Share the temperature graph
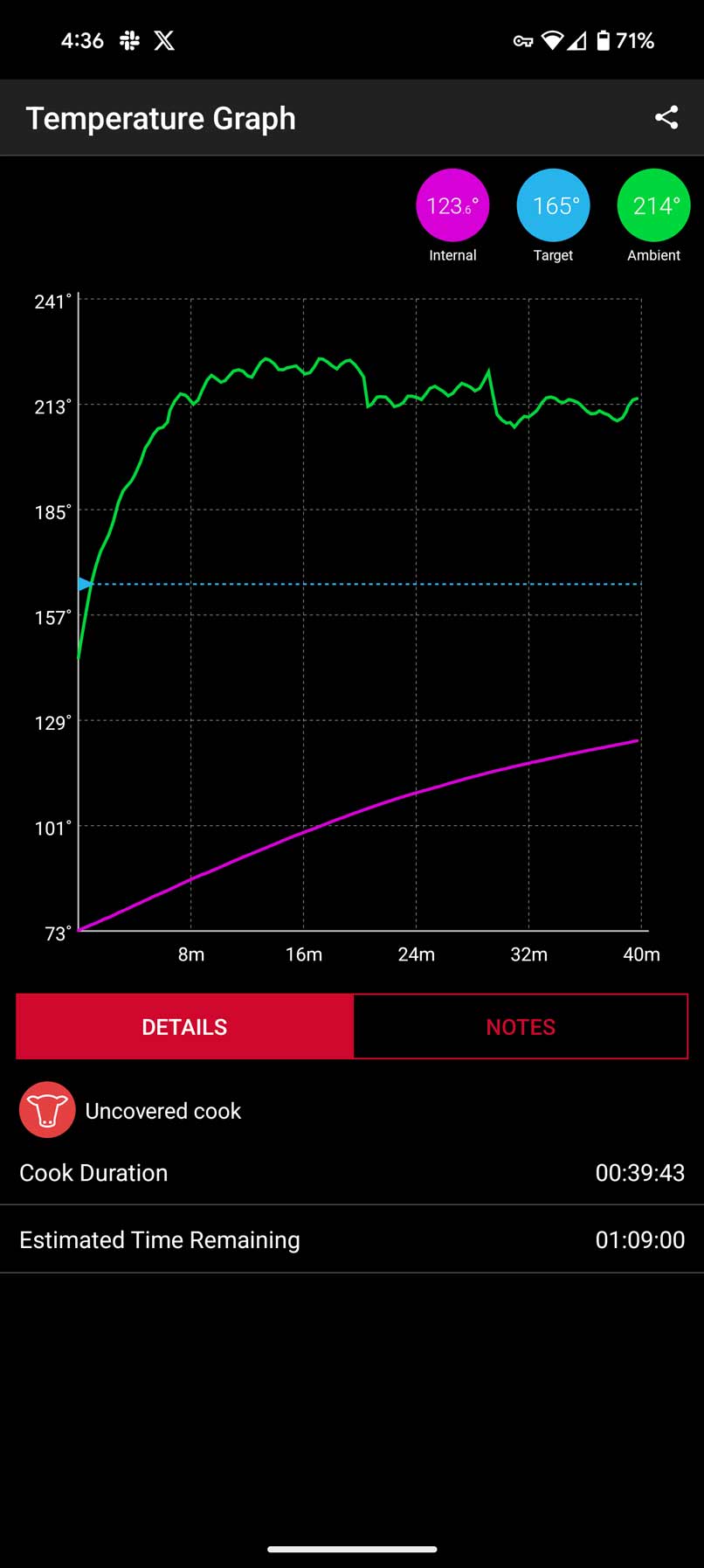Viewport: 704px width, 1568px height. click(666, 118)
